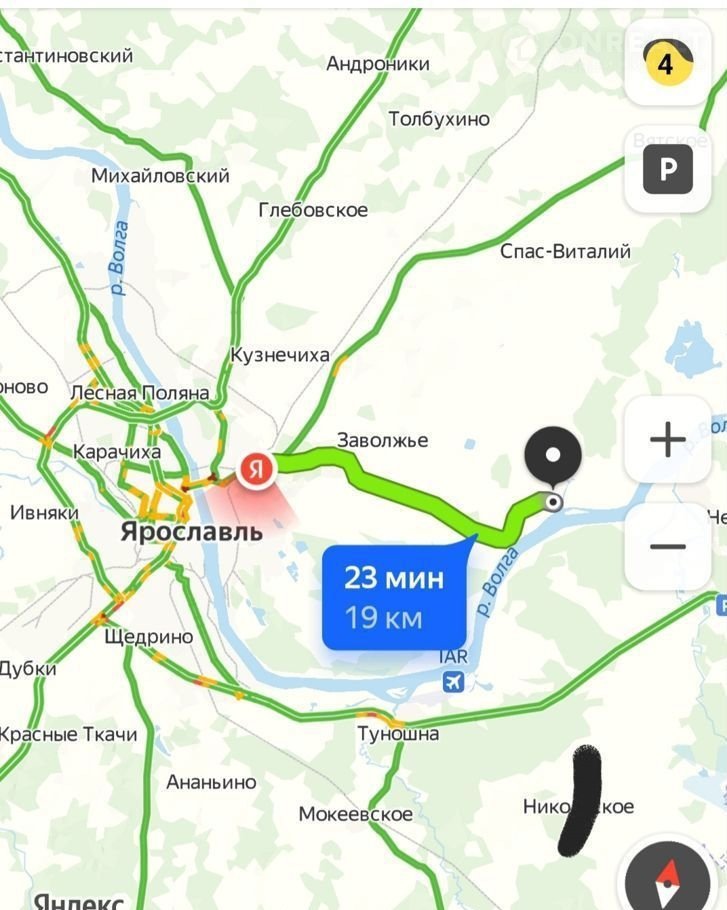Image resolution: width=727 pixels, height=910 pixels.
Task: Toggle the parking layer button
Action: point(667,172)
